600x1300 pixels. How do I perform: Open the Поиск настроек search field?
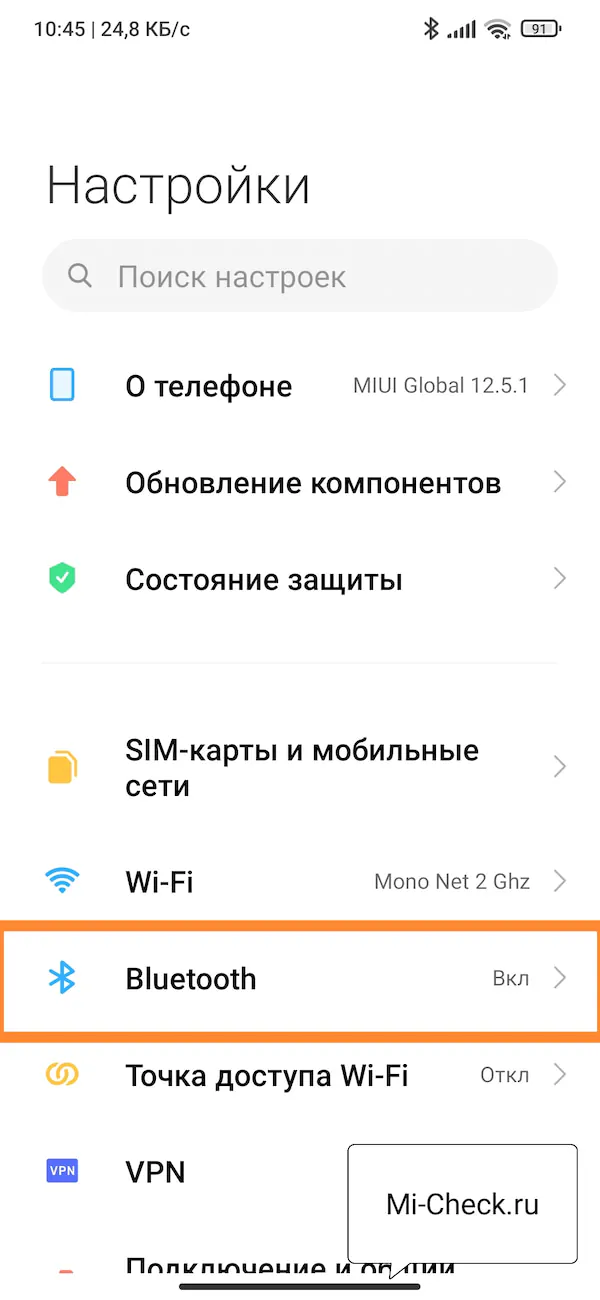click(300, 276)
